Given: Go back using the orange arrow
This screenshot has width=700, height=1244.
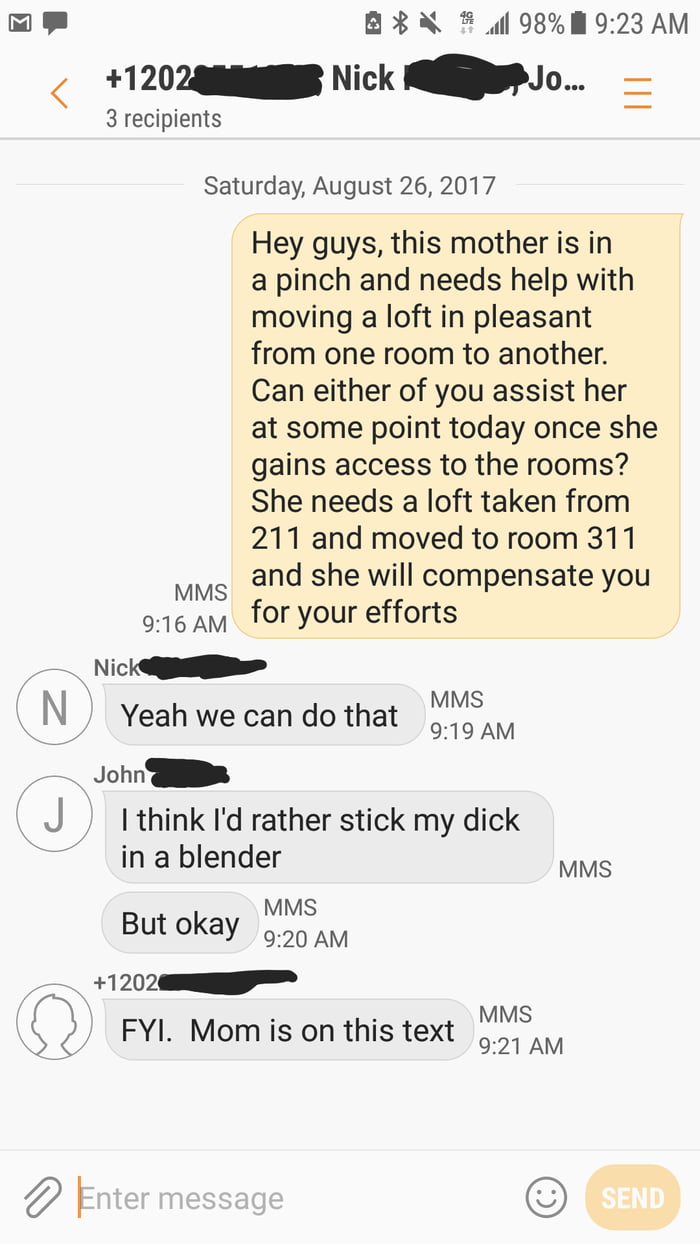Looking at the screenshot, I should [60, 93].
